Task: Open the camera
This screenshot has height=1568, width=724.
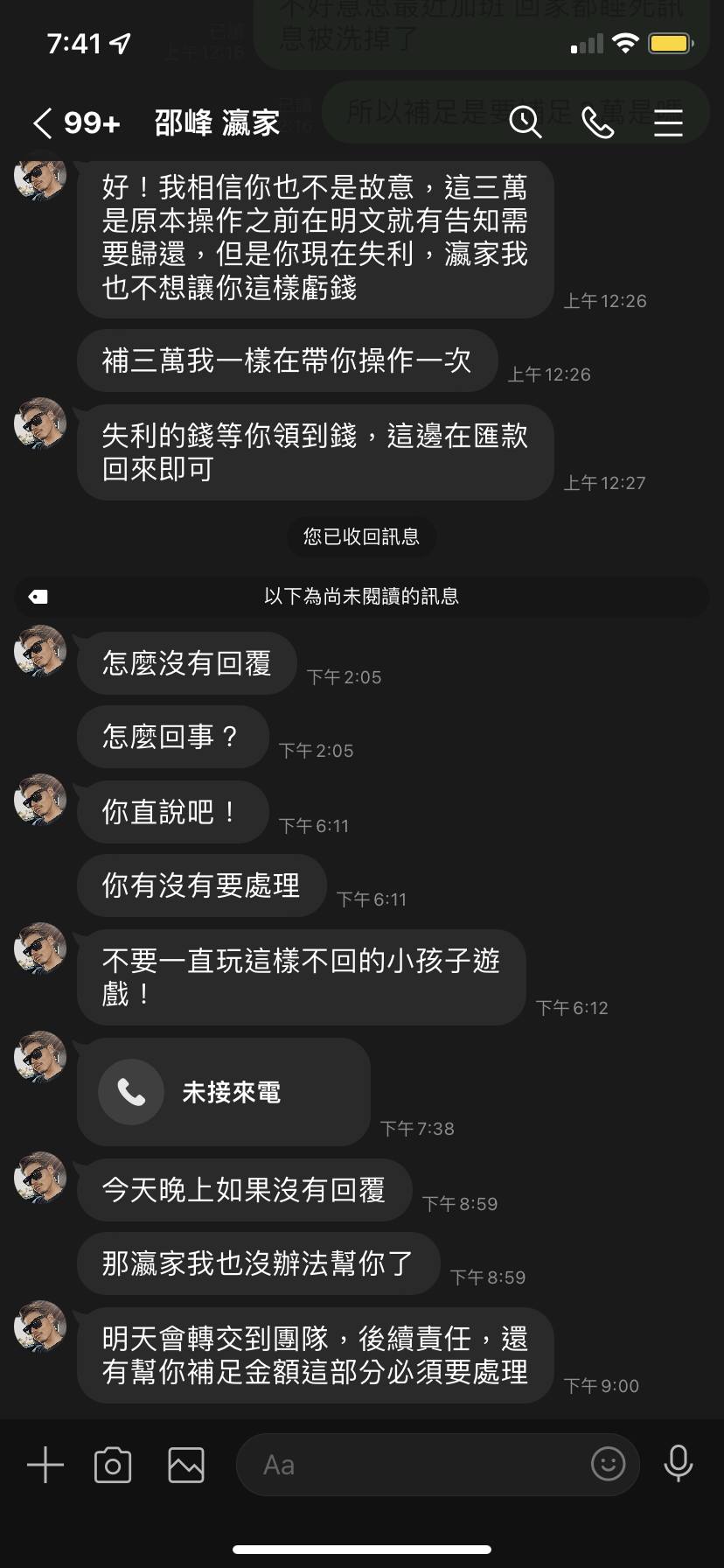Action: pos(113,1465)
